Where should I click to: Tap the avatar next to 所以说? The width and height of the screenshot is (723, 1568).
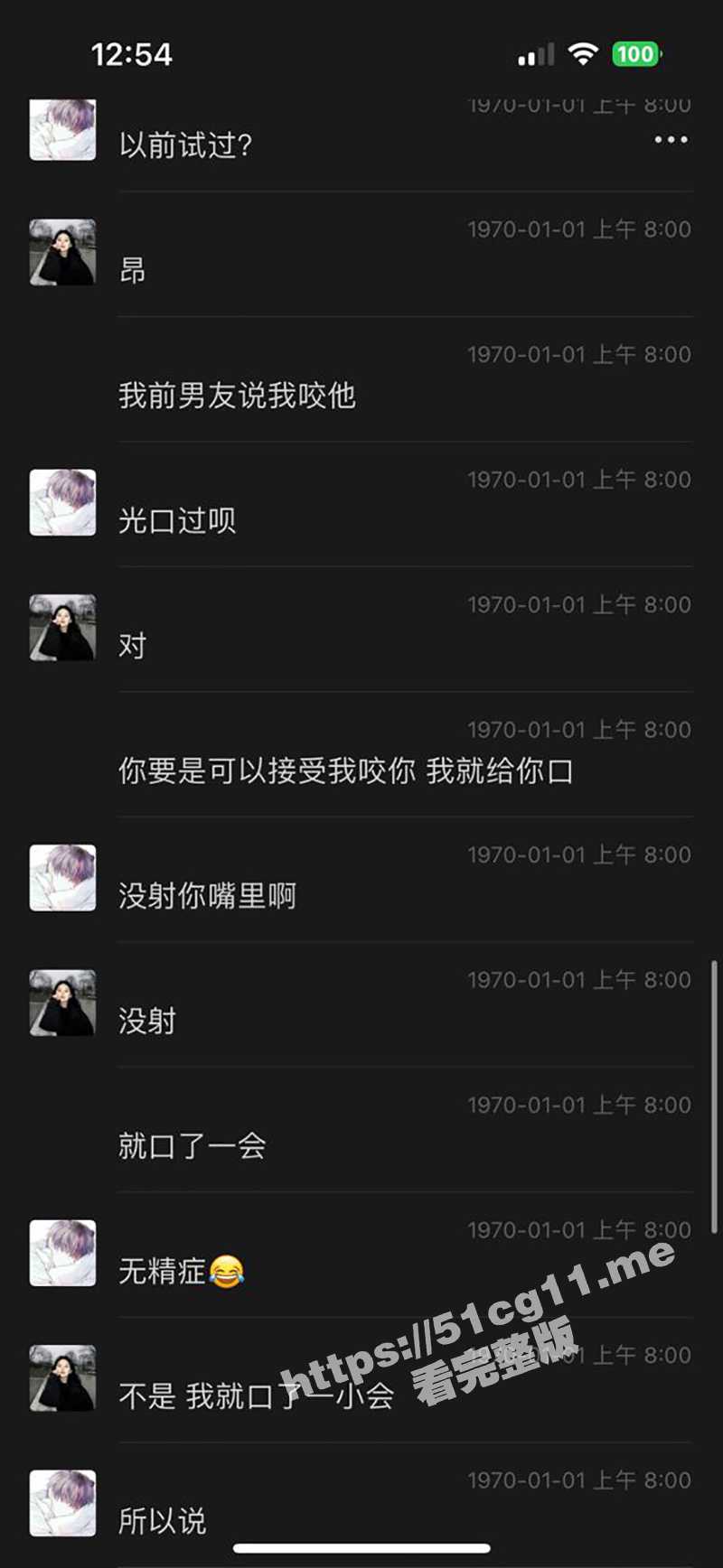pyautogui.click(x=62, y=1503)
